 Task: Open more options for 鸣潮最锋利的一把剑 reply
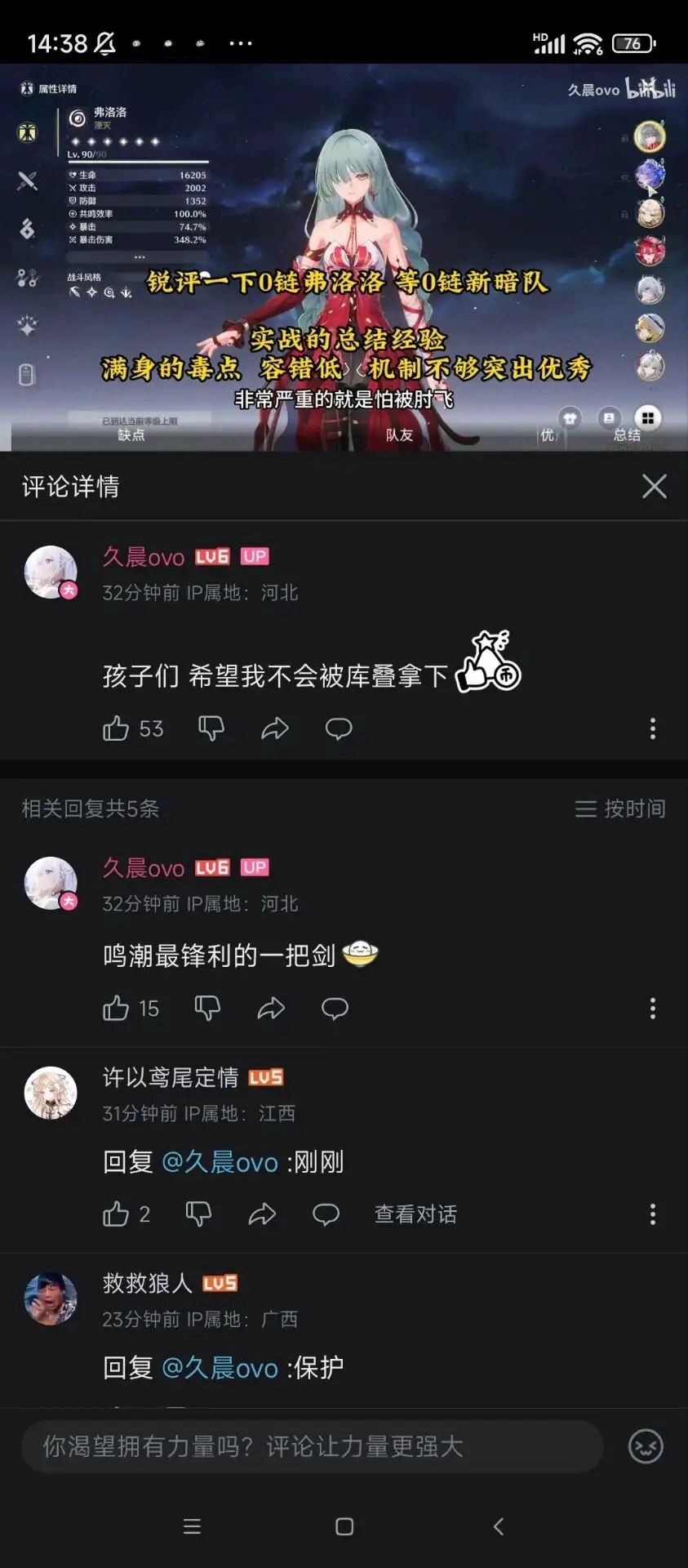(x=652, y=1009)
